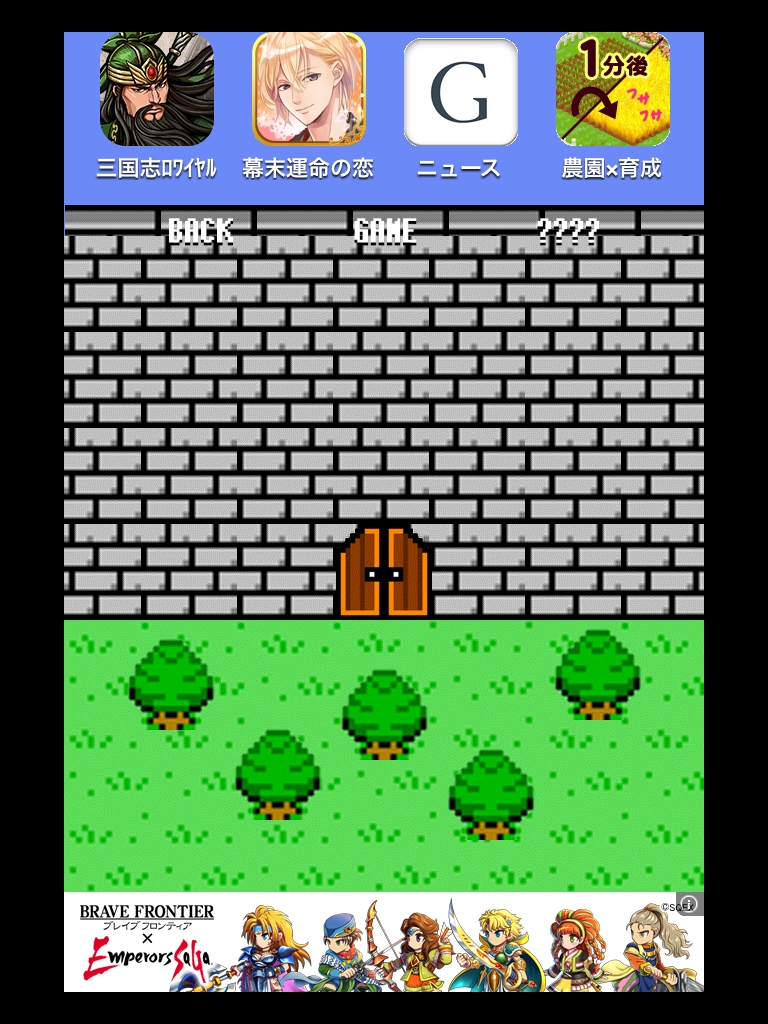Enter the orange wooden door
768x1024 pixels.
pyautogui.click(x=384, y=571)
